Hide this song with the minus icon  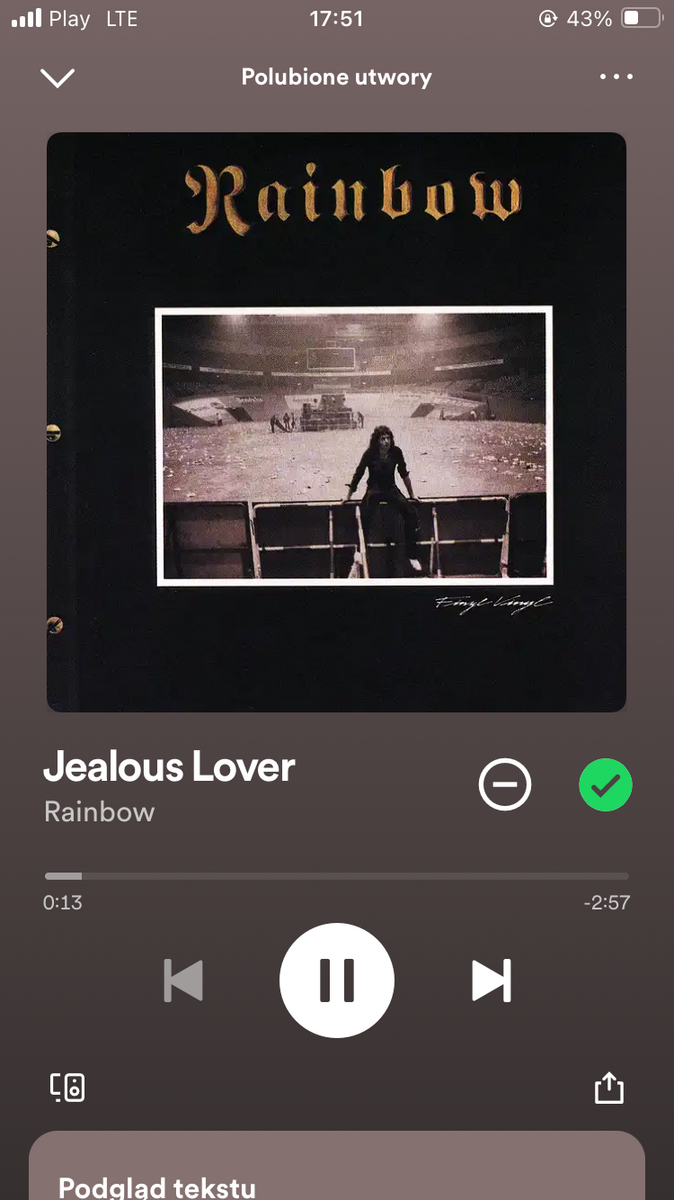click(x=505, y=785)
